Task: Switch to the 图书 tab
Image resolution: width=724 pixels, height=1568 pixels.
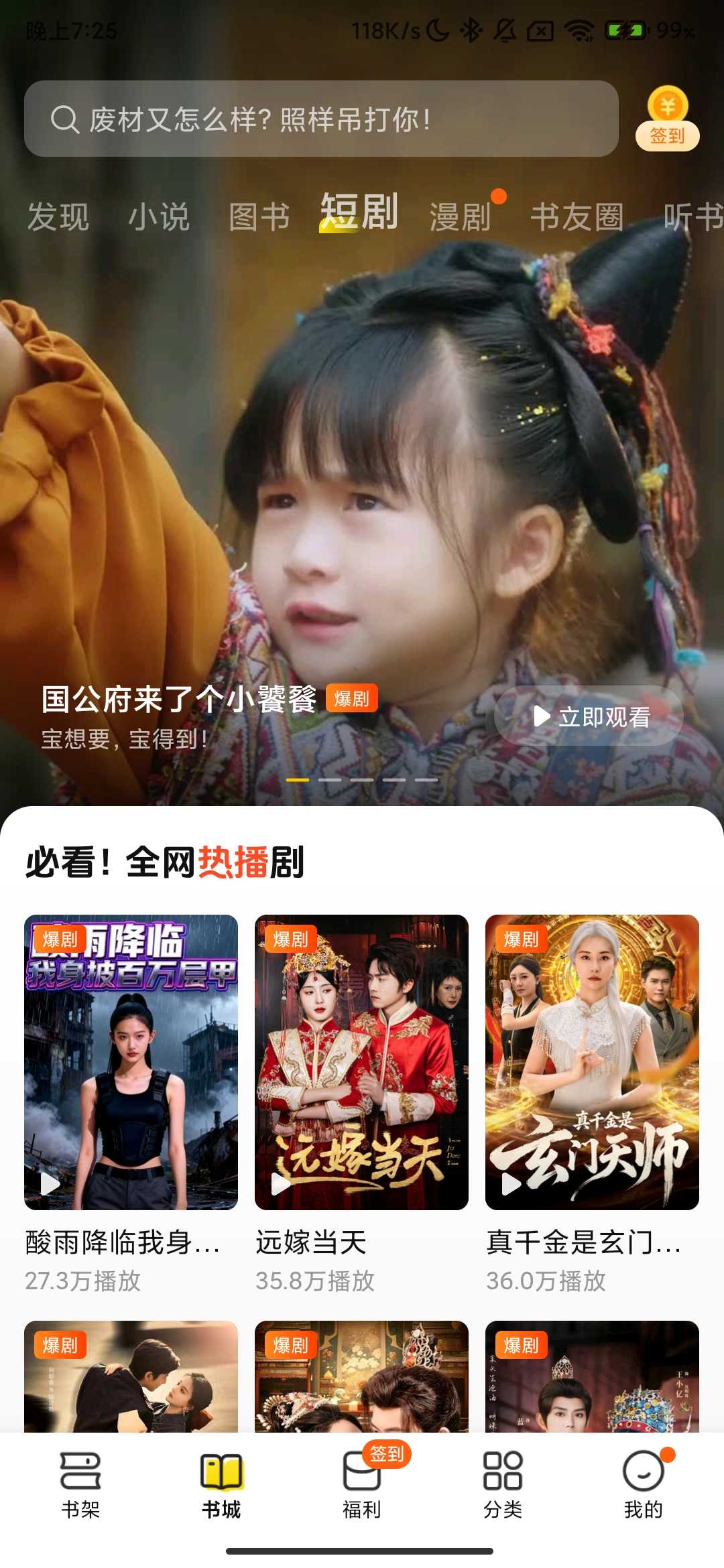Action: [259, 217]
